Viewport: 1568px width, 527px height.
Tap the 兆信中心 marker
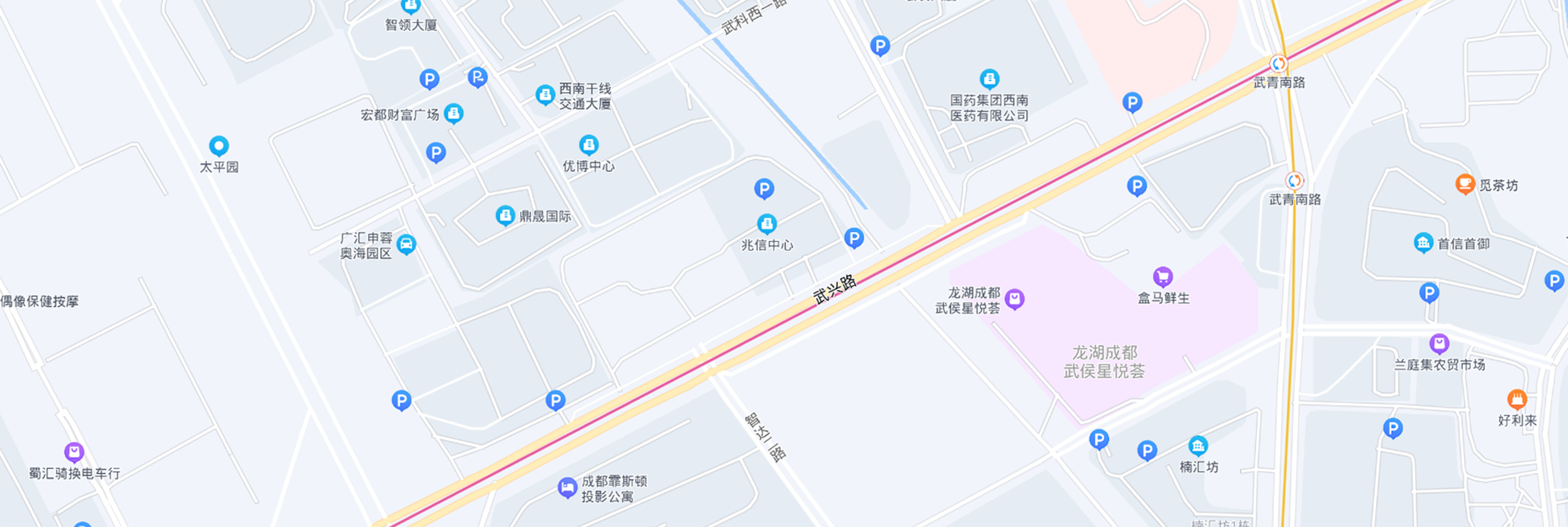click(x=766, y=223)
